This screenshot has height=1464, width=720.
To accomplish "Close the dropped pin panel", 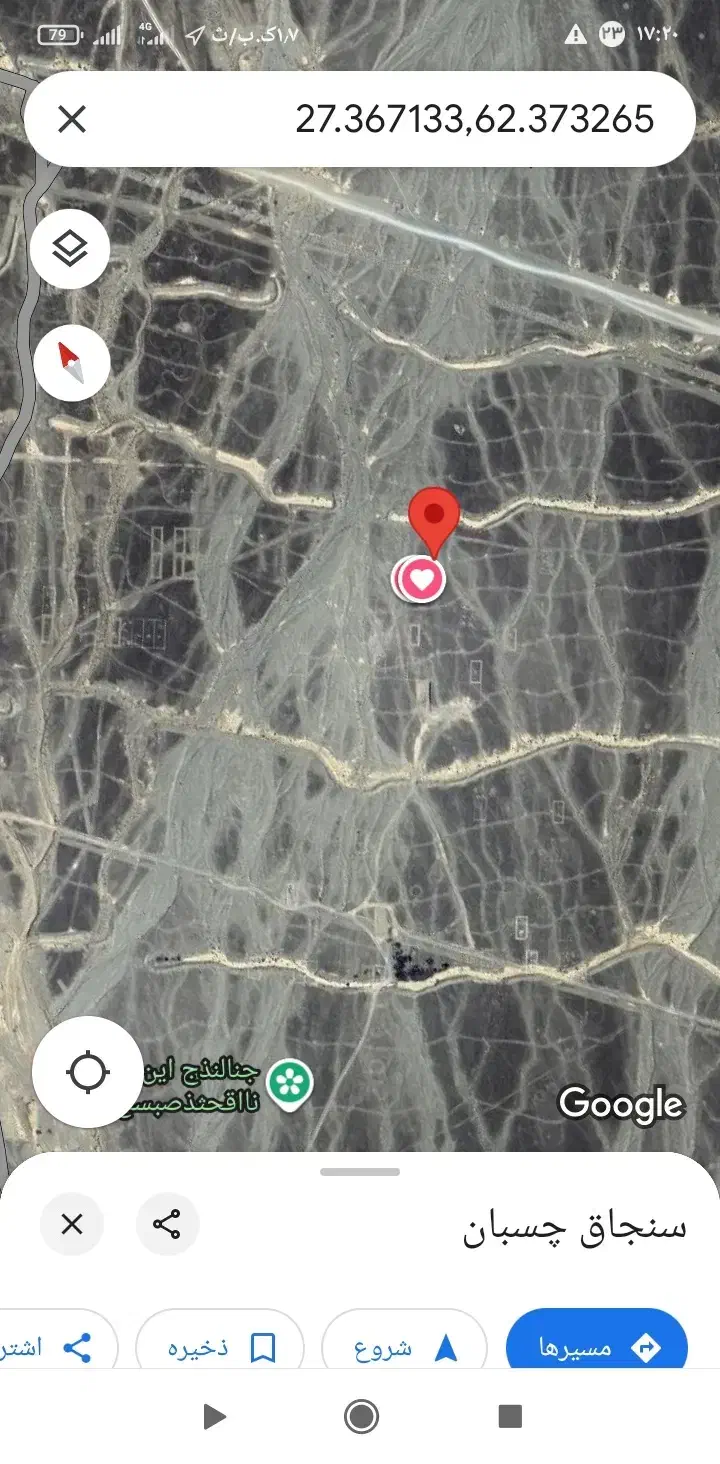I will [72, 1224].
